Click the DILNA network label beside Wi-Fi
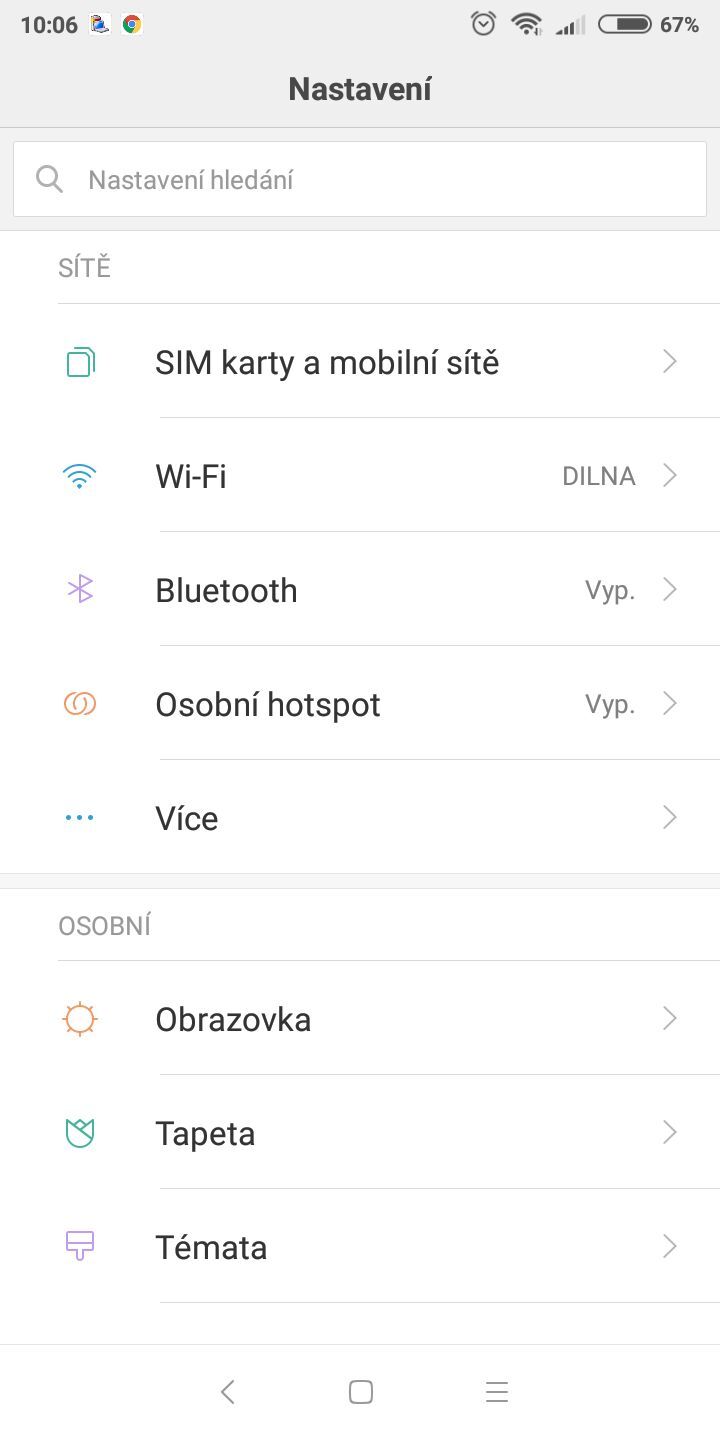Screen dimensions: 720x1440 click(598, 475)
